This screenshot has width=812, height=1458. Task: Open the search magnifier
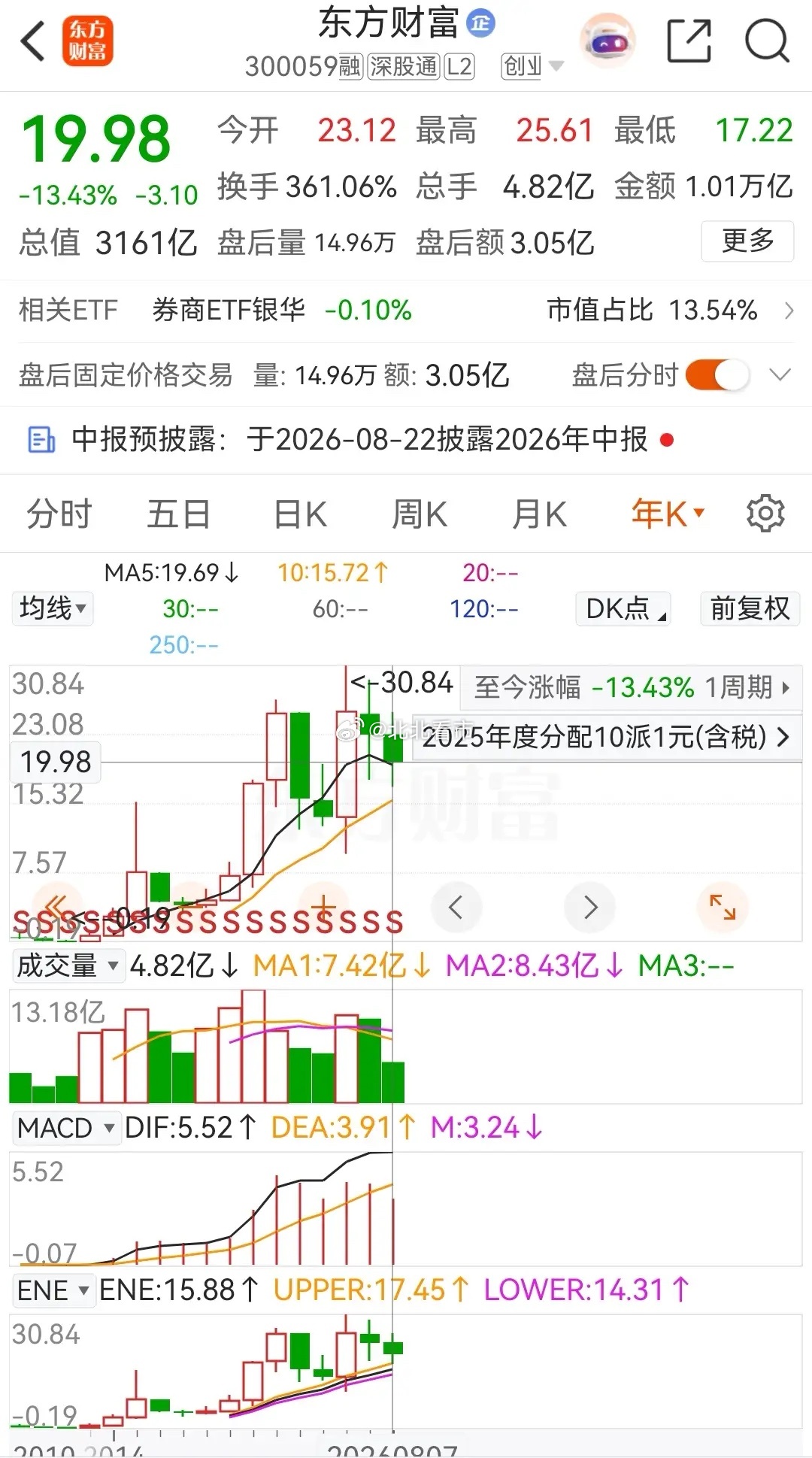pyautogui.click(x=767, y=41)
